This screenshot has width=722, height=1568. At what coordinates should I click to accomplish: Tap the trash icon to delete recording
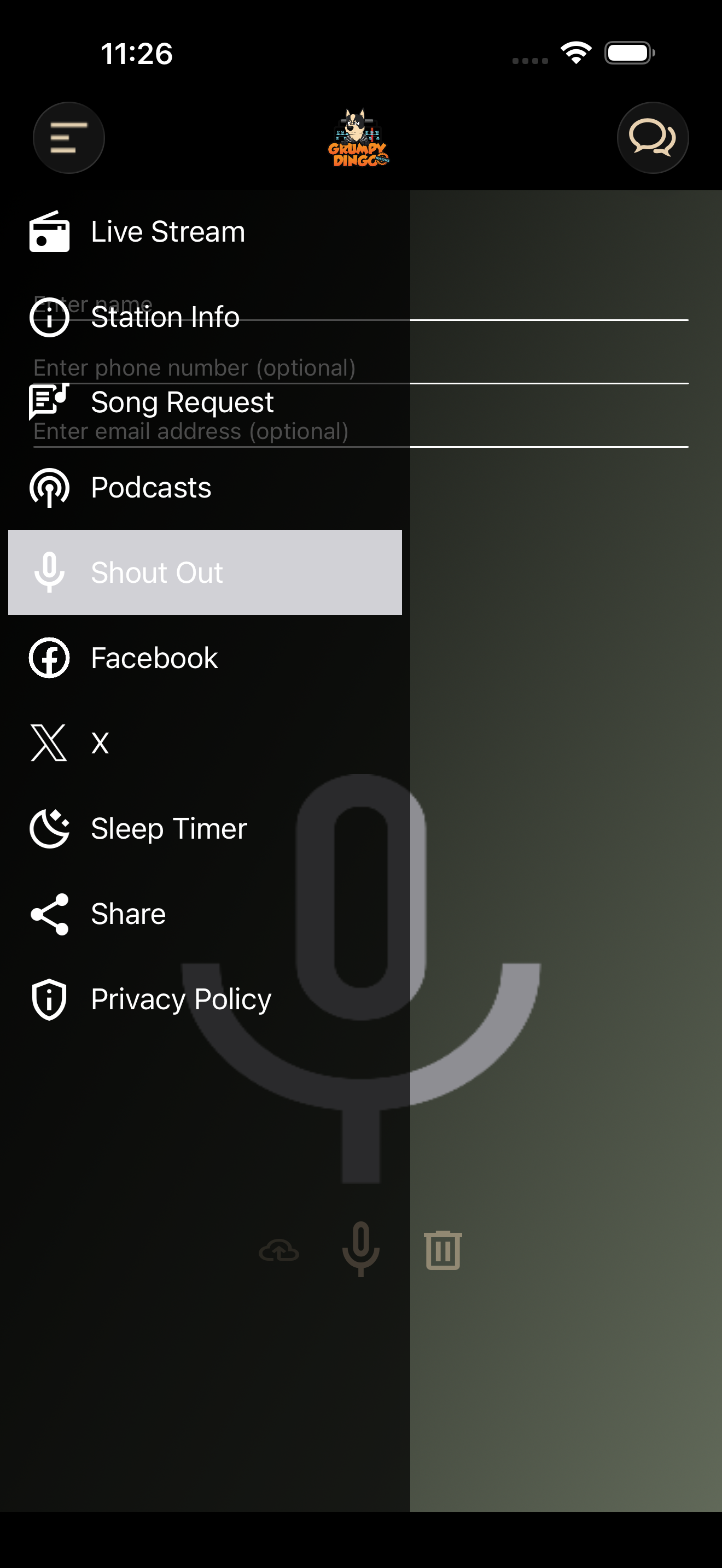442,1250
